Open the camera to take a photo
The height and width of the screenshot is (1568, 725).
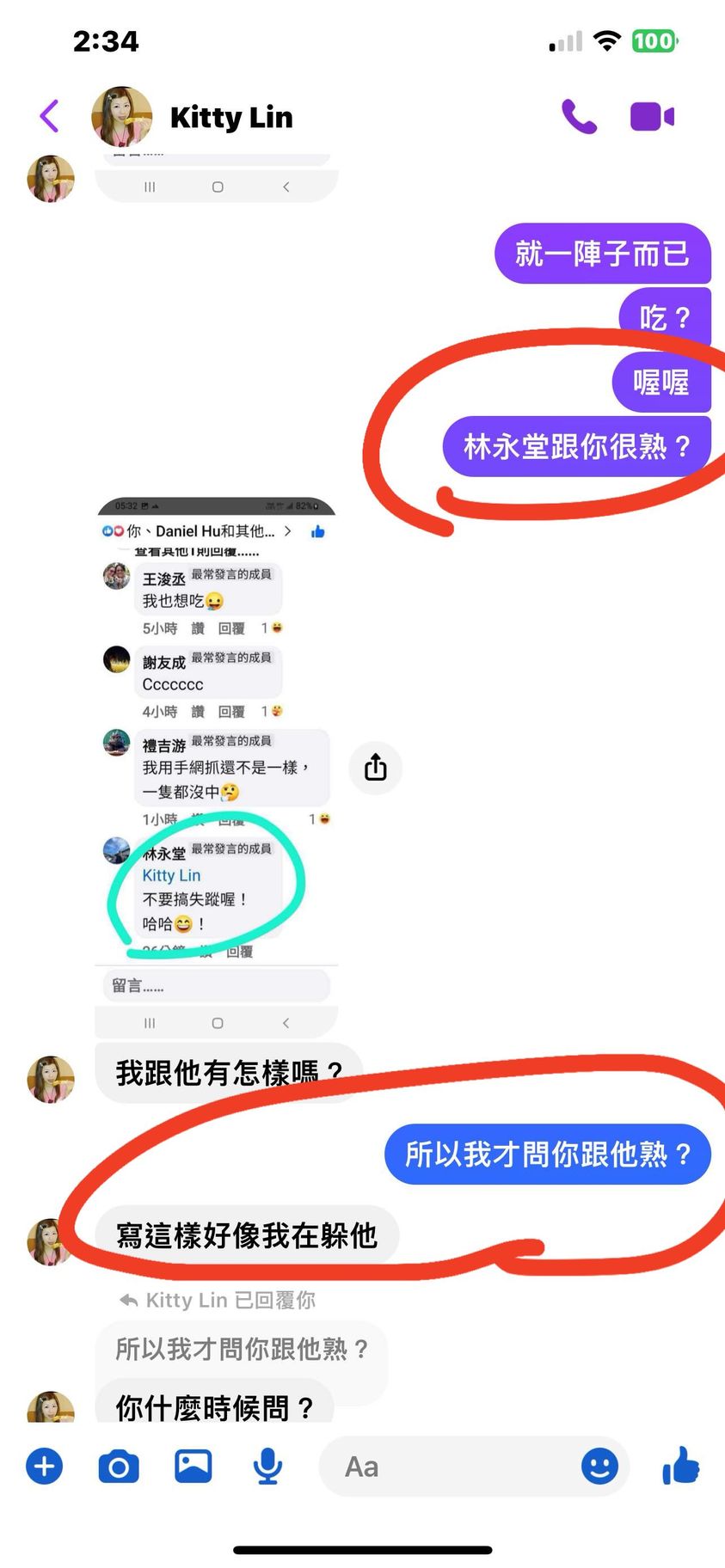tap(119, 1466)
